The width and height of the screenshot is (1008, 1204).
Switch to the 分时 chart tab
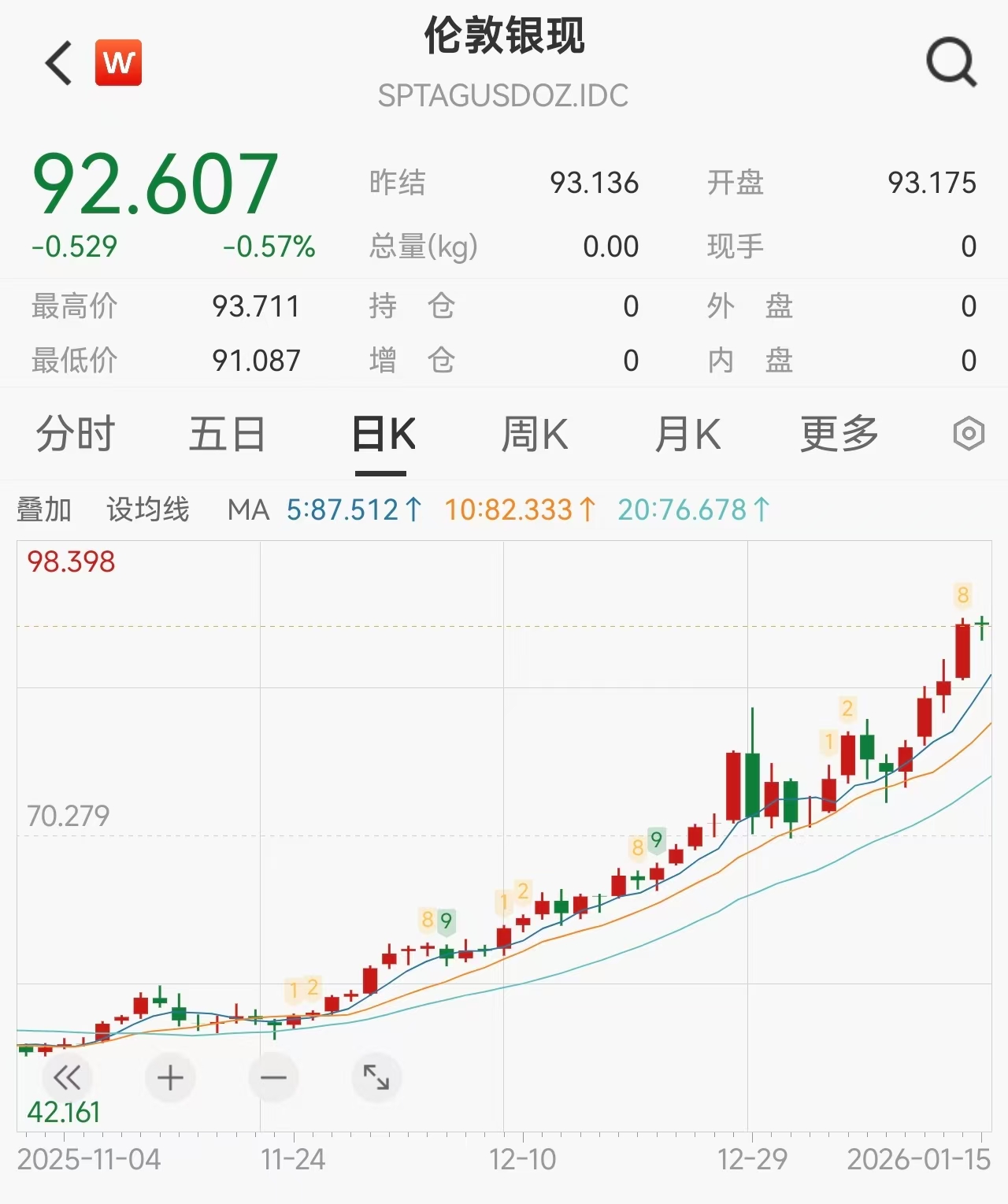[76, 434]
